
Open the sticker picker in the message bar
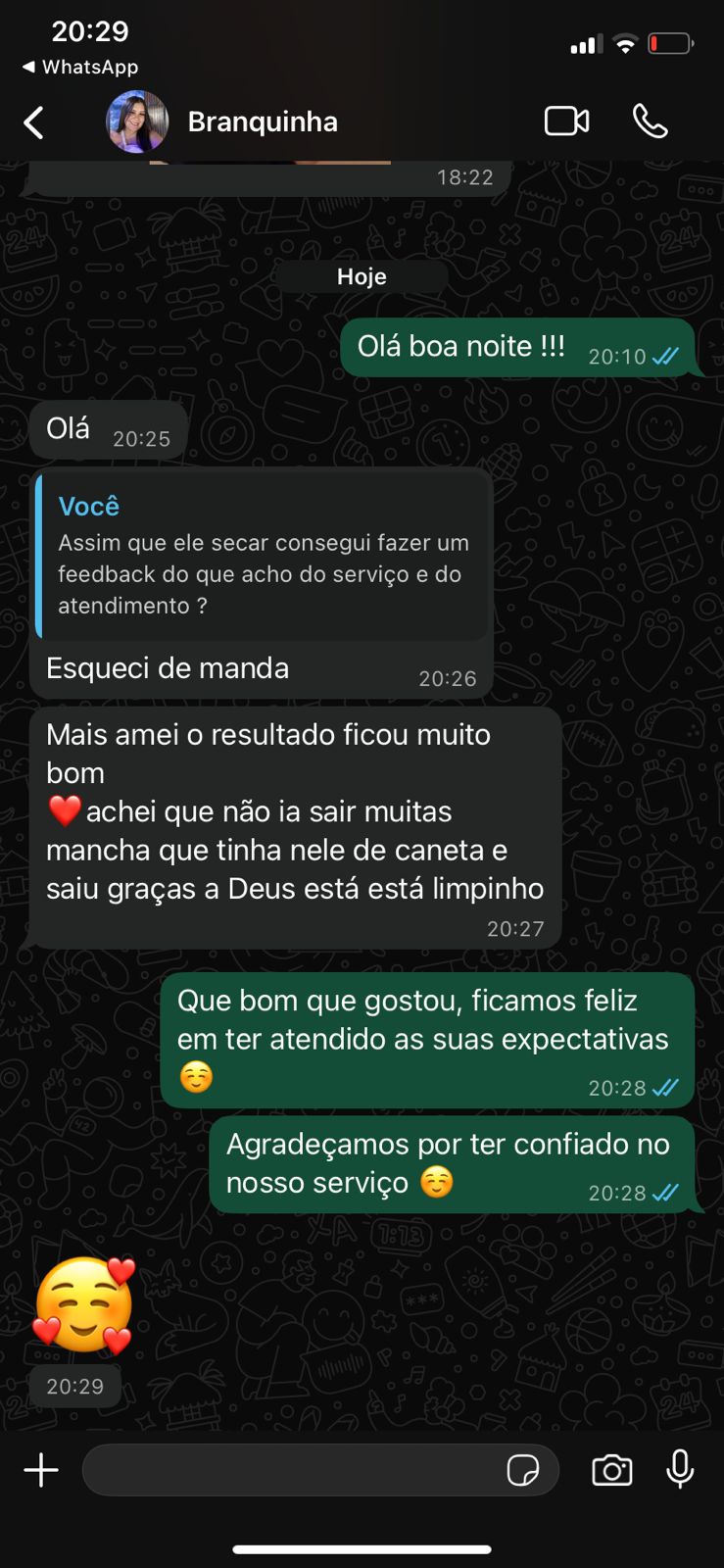pyautogui.click(x=526, y=1470)
